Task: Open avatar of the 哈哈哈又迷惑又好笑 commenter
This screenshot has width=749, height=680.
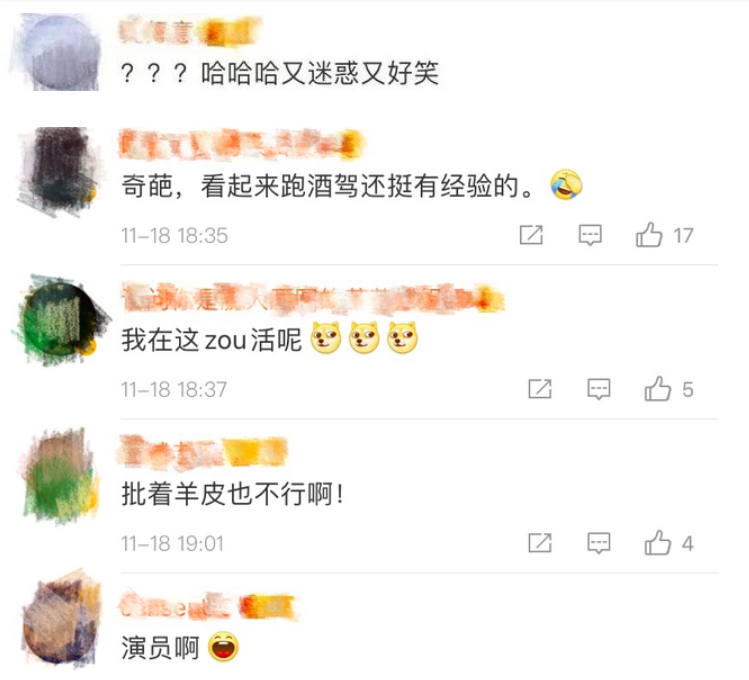Action: coord(60,53)
